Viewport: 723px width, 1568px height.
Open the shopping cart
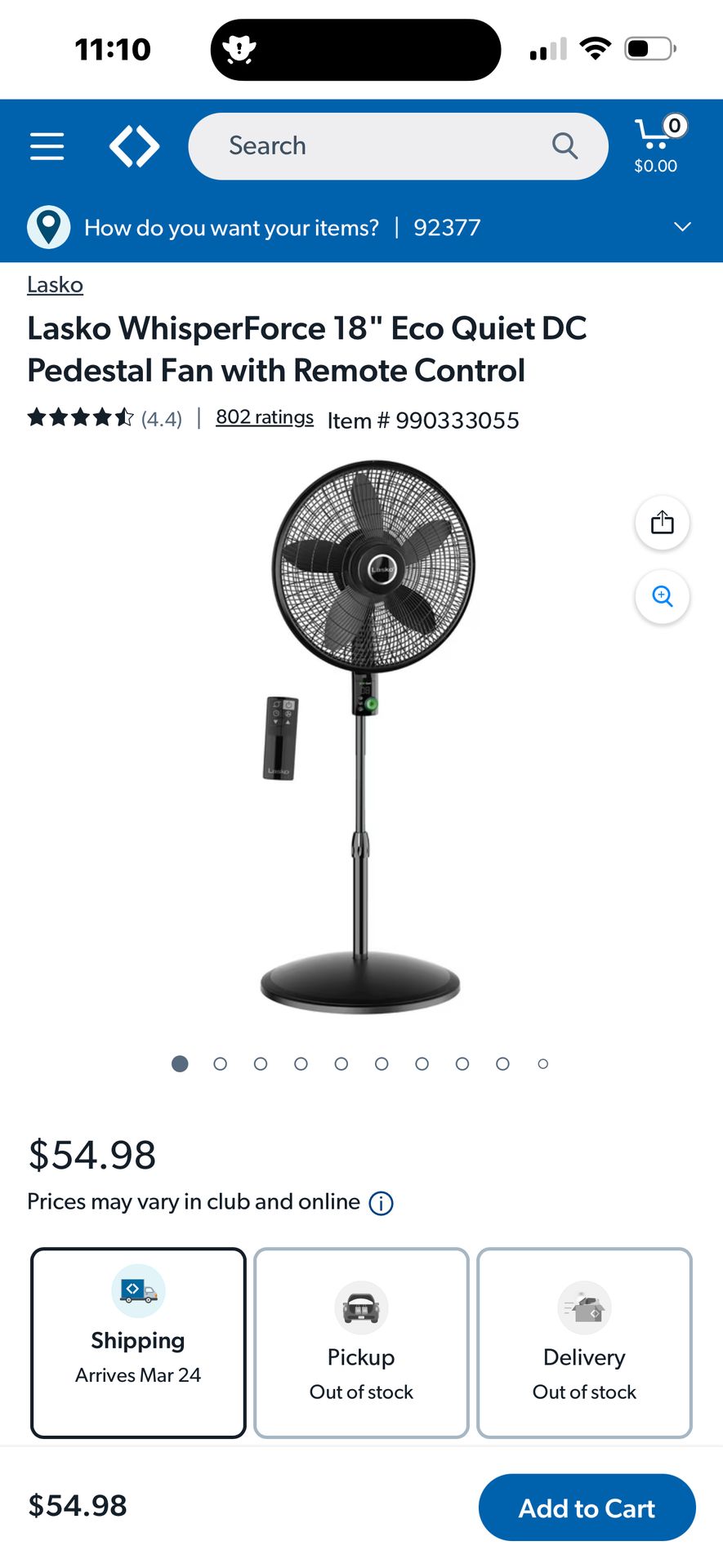[x=657, y=145]
